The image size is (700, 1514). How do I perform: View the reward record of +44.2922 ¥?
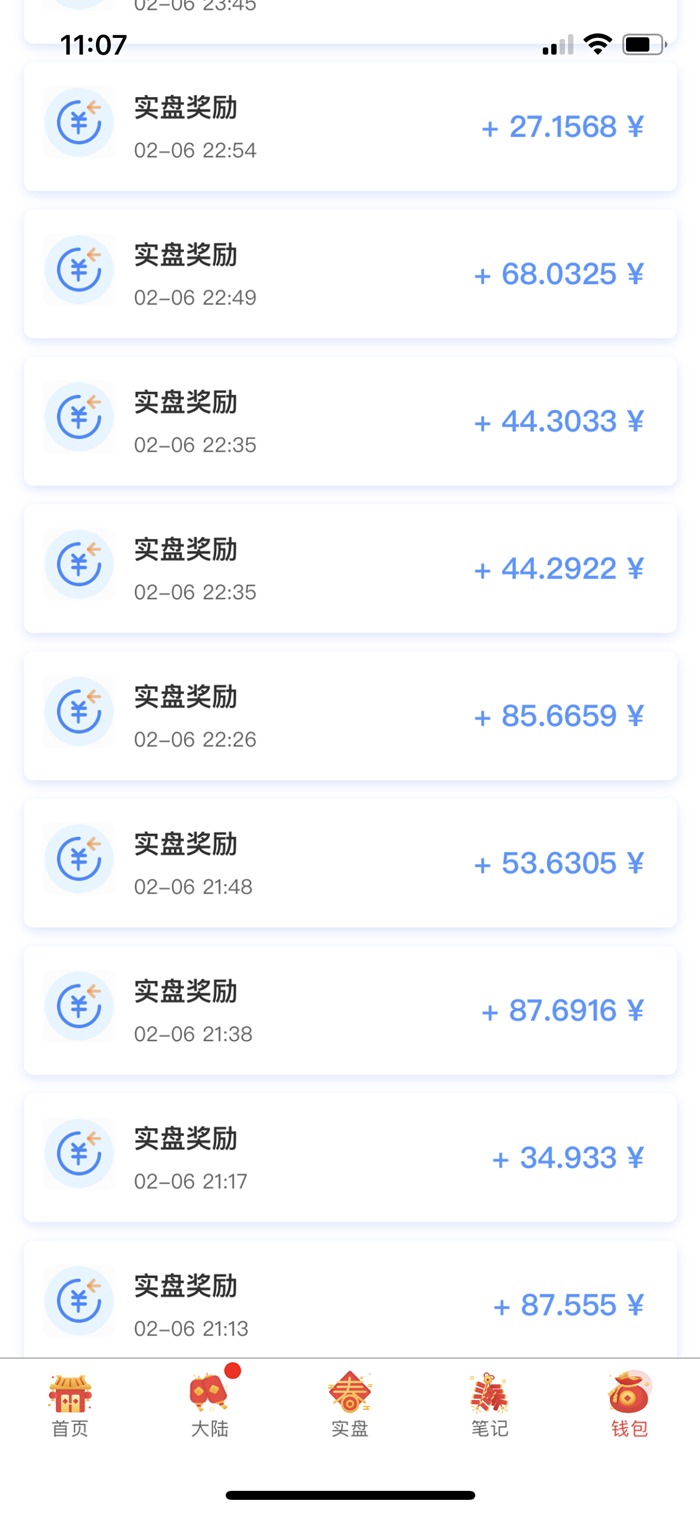pyautogui.click(x=350, y=569)
